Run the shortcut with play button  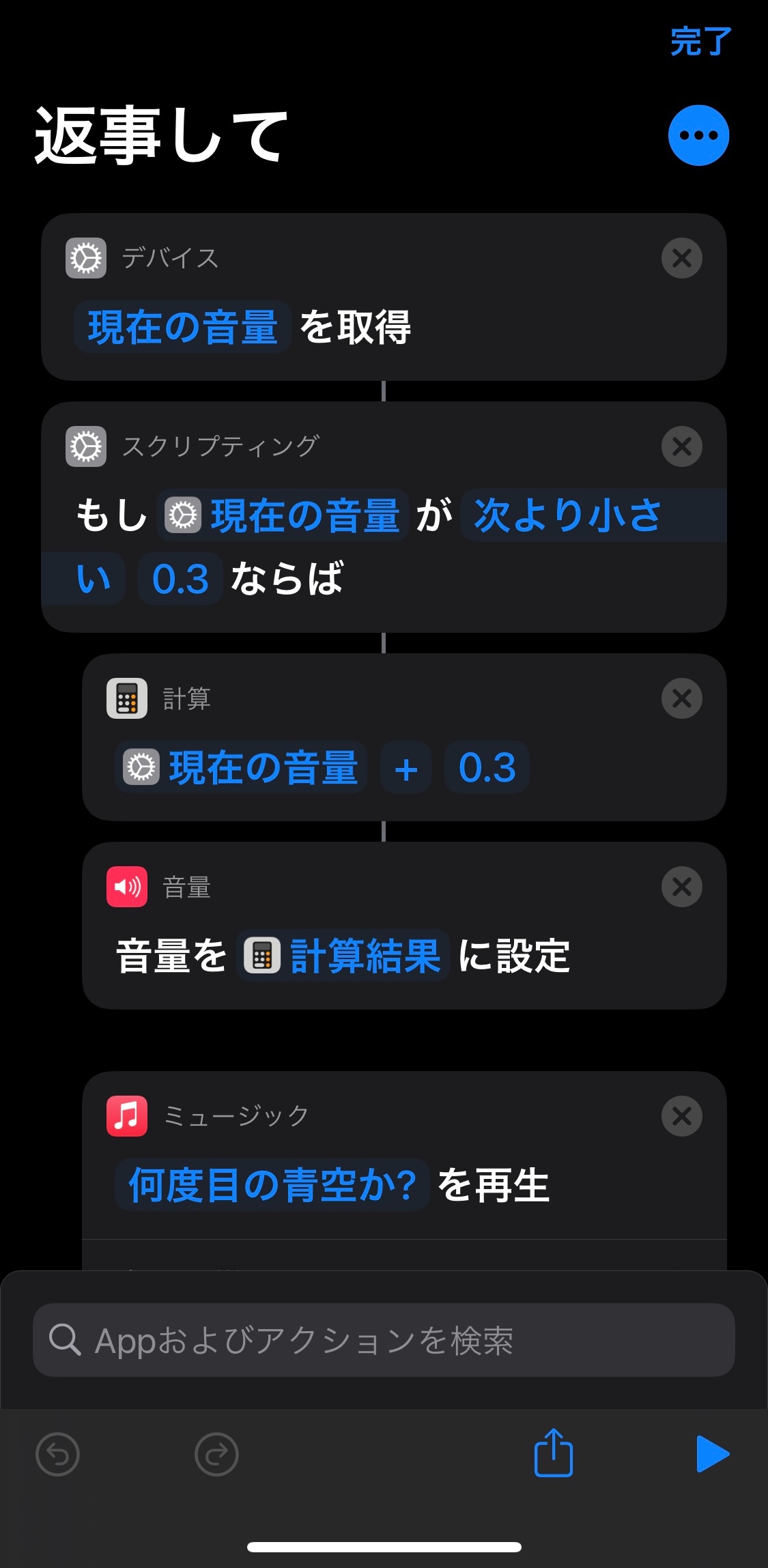712,1454
